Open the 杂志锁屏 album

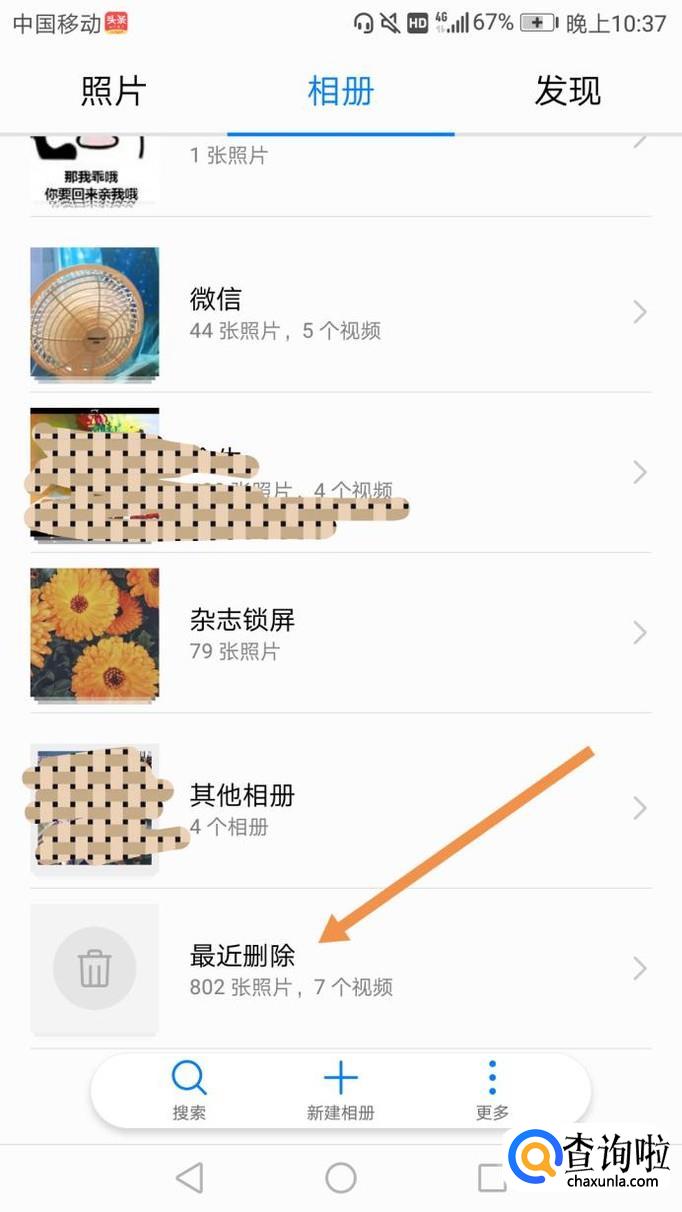tap(340, 633)
